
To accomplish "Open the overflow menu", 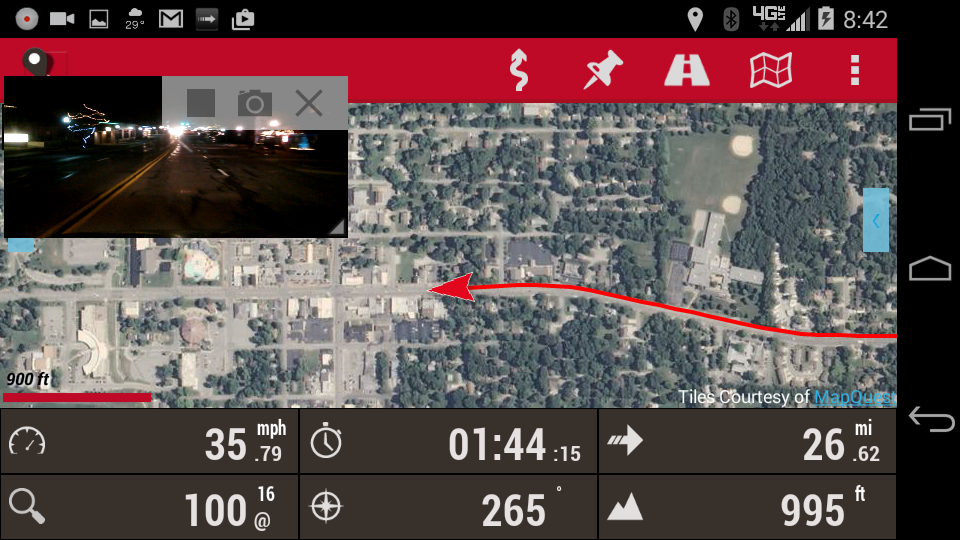I will coord(854,70).
